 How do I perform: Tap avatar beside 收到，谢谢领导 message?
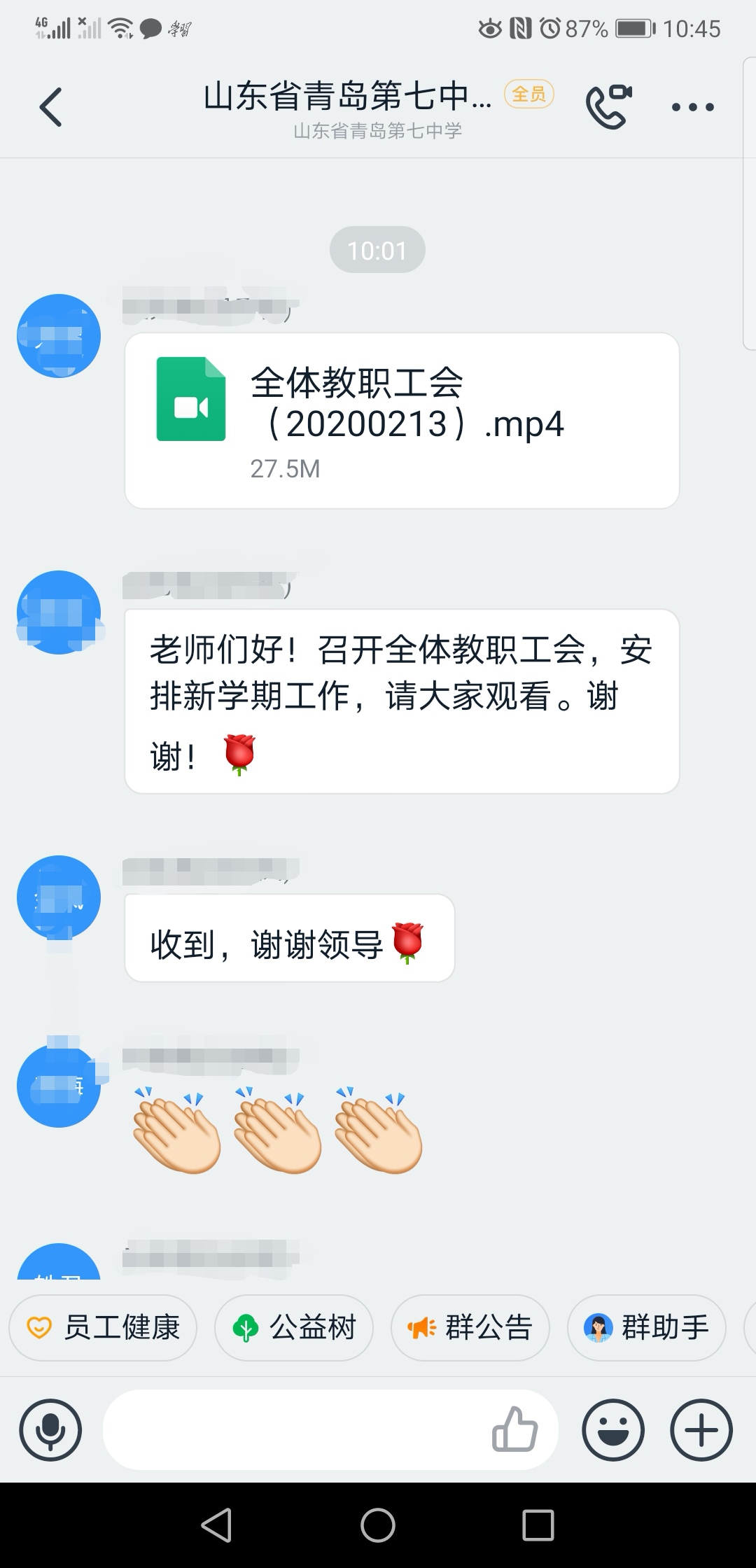59,897
